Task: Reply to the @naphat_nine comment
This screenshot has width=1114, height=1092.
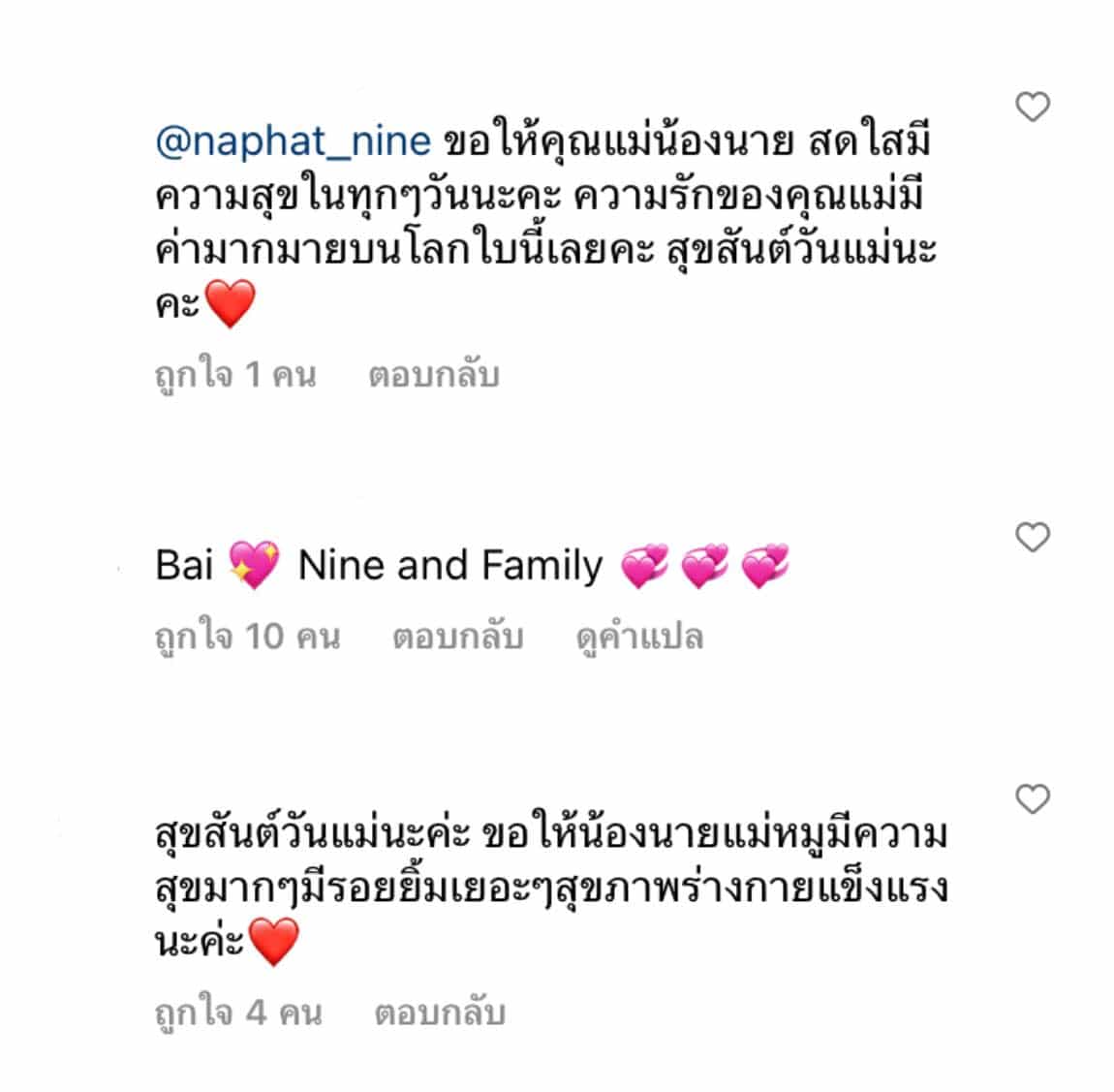Action: pyautogui.click(x=433, y=374)
